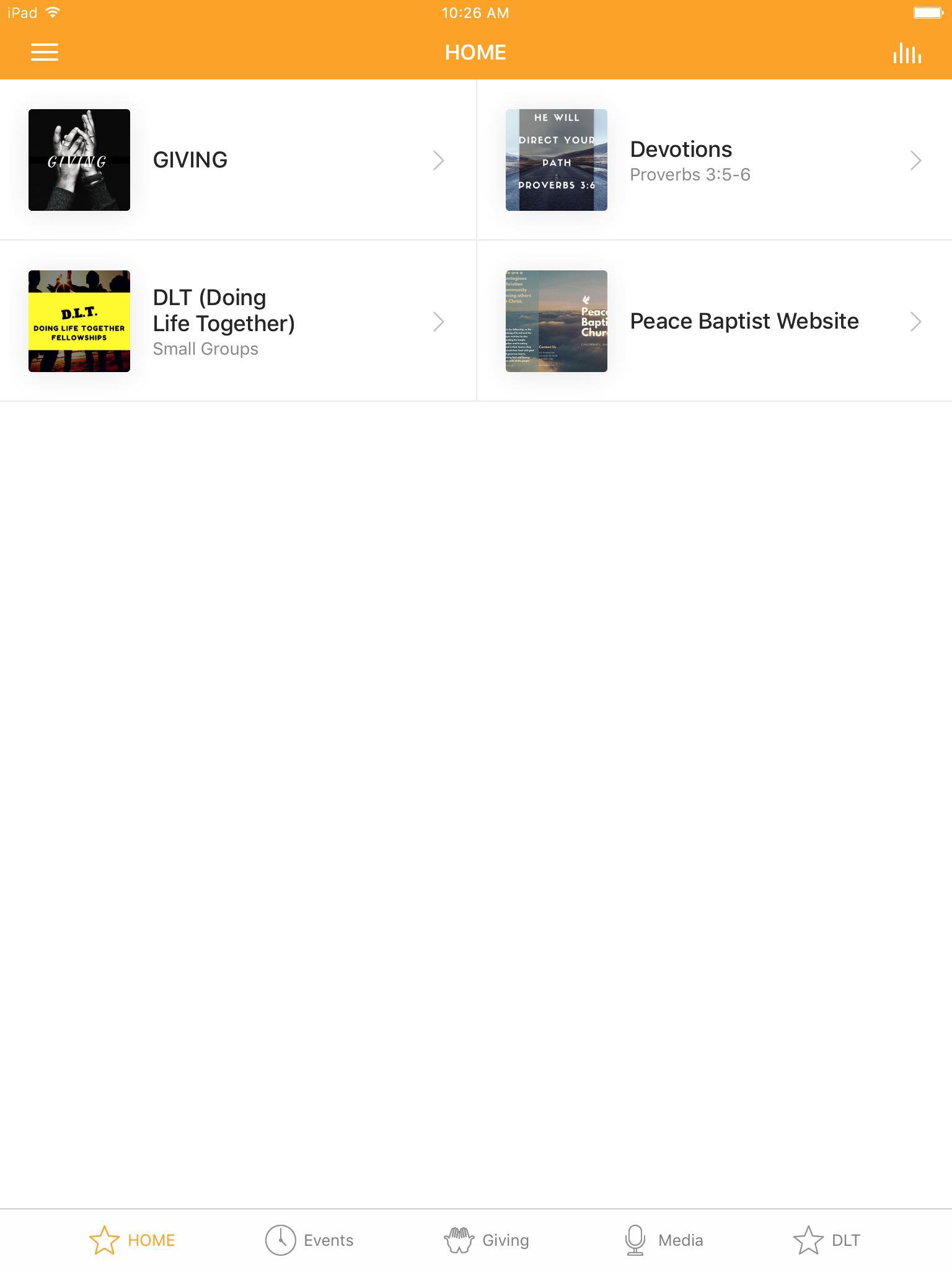Open DLT (Doing Life Together) small groups
Image resolution: width=952 pixels, height=1270 pixels.
[238, 321]
